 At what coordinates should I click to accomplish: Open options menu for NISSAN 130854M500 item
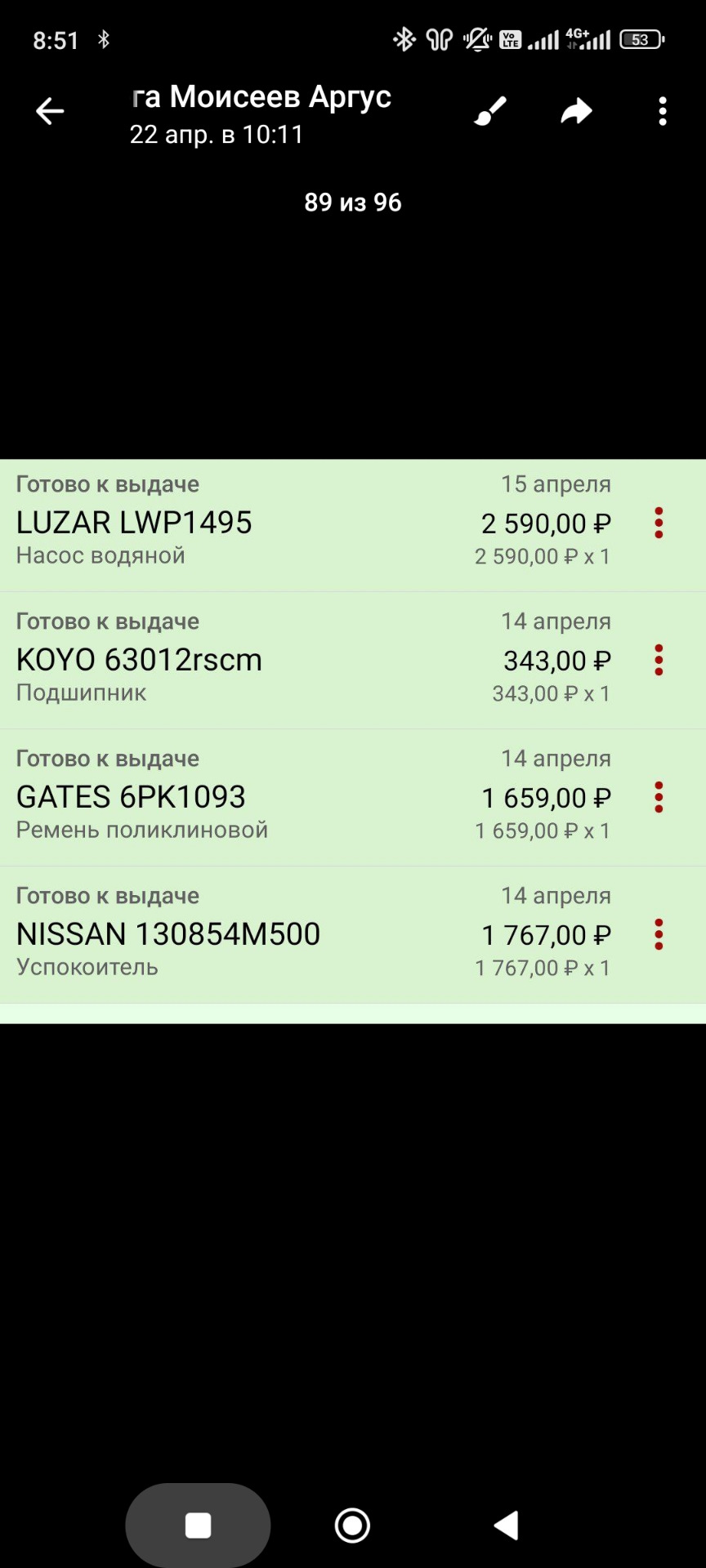[x=659, y=935]
